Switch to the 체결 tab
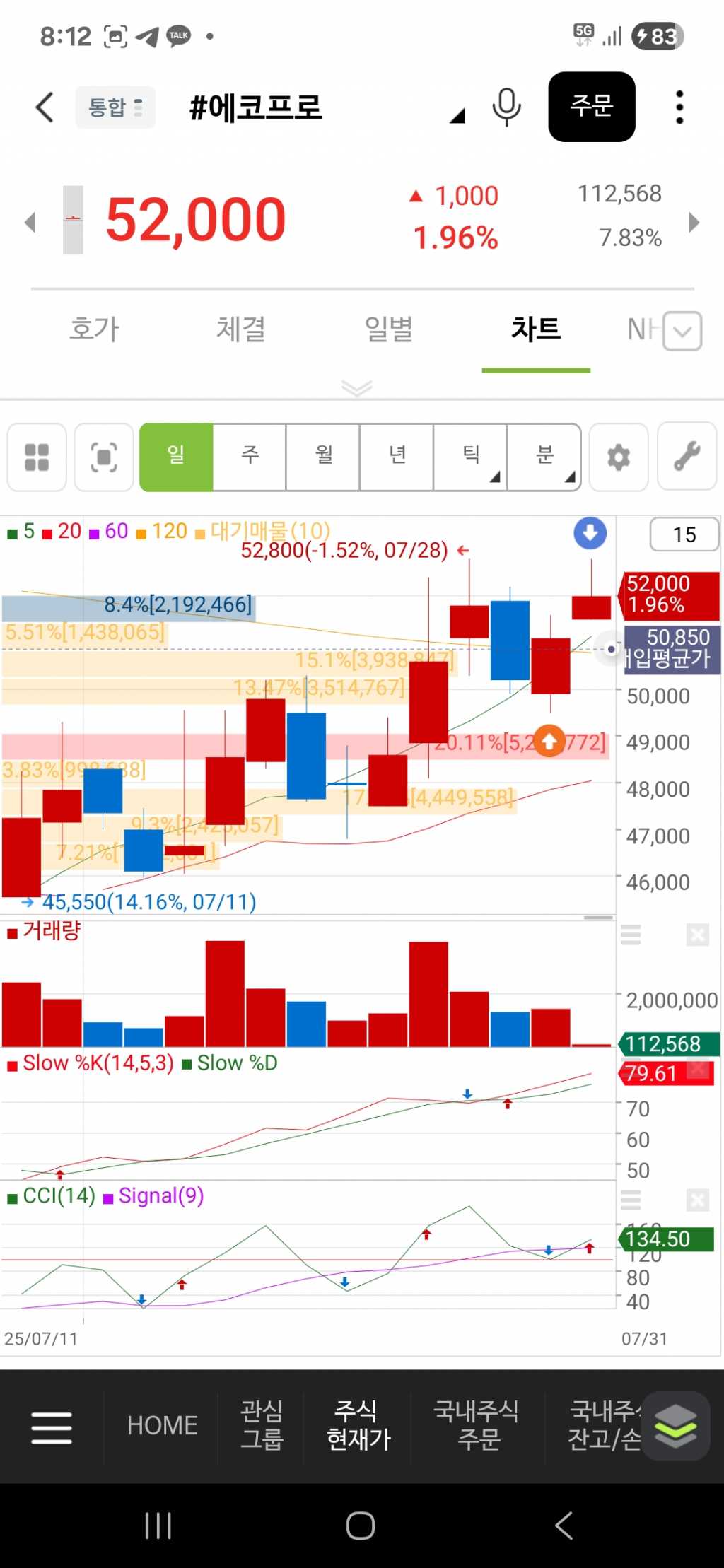 (240, 329)
